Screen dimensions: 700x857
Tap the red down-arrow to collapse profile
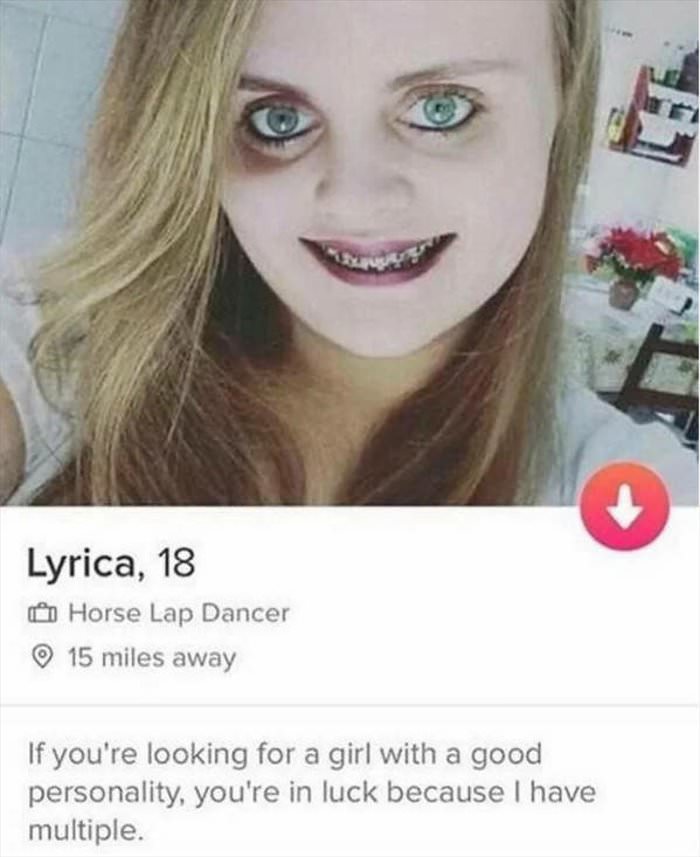(x=624, y=506)
